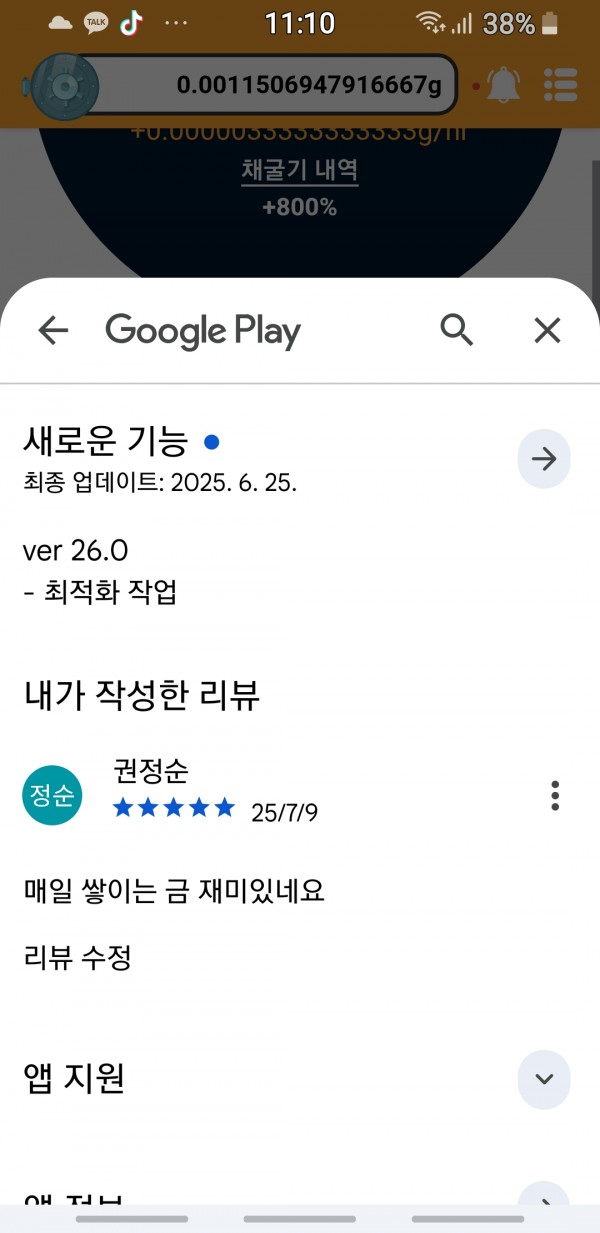Open the 채굴기 내역 link
Viewport: 600px width, 1233px height.
coord(300,170)
